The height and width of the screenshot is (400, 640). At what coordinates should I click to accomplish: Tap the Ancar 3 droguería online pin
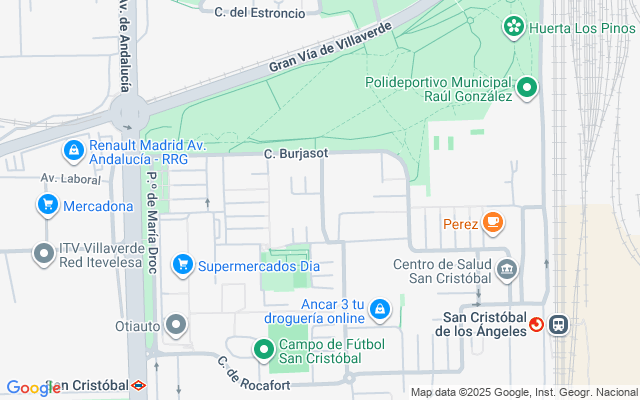point(380,310)
